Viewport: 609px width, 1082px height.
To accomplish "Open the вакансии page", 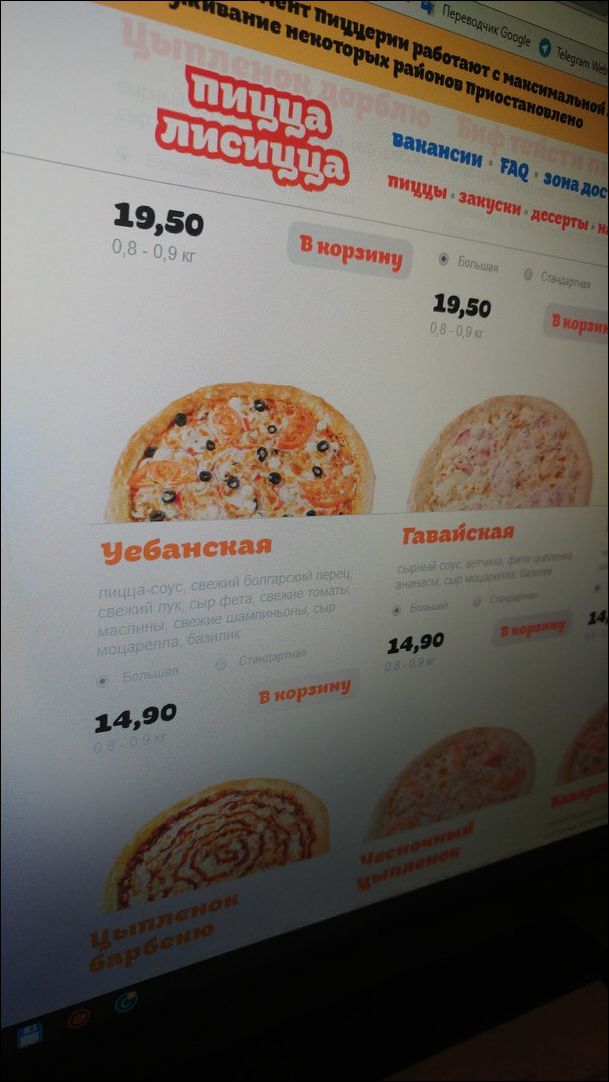I will pos(436,150).
